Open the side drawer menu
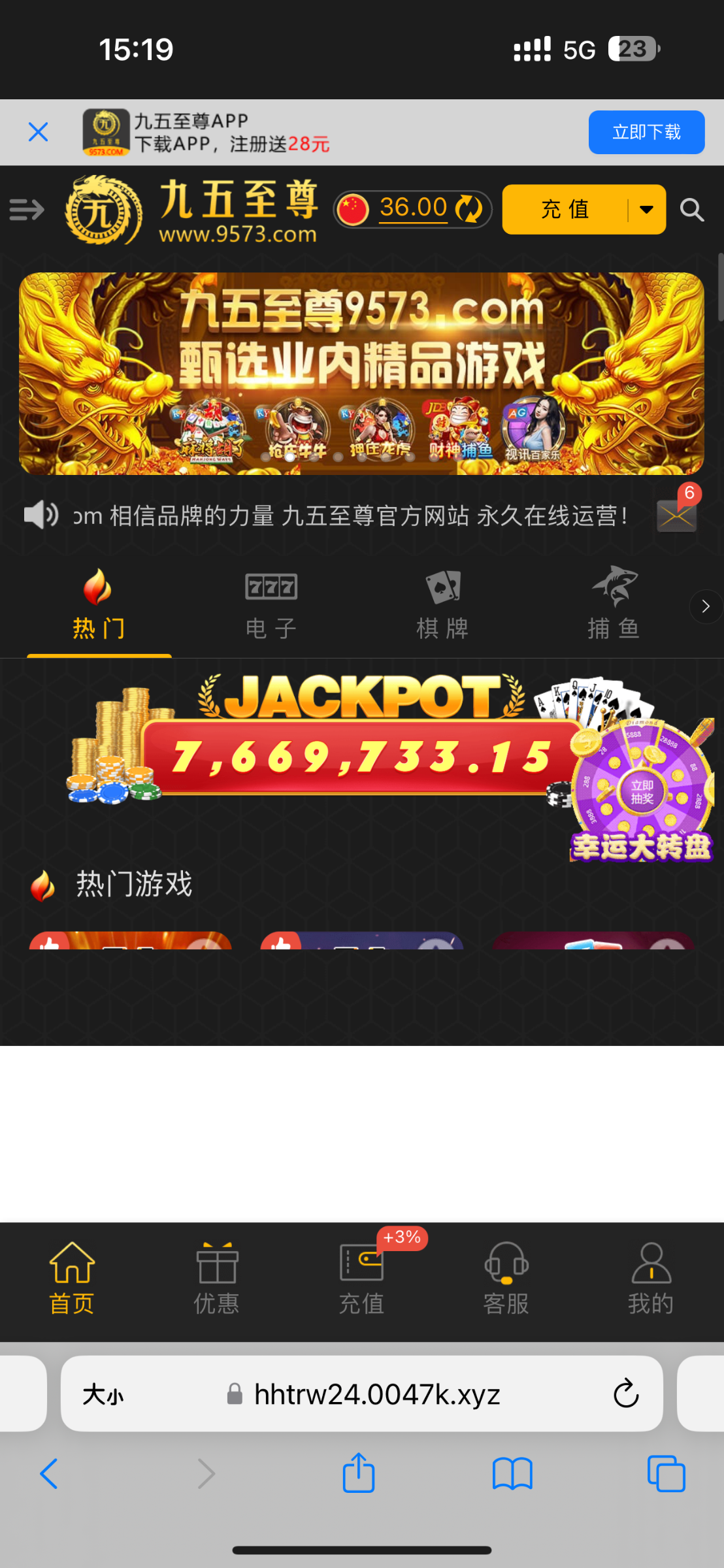Viewport: 724px width, 1568px height. pos(27,210)
